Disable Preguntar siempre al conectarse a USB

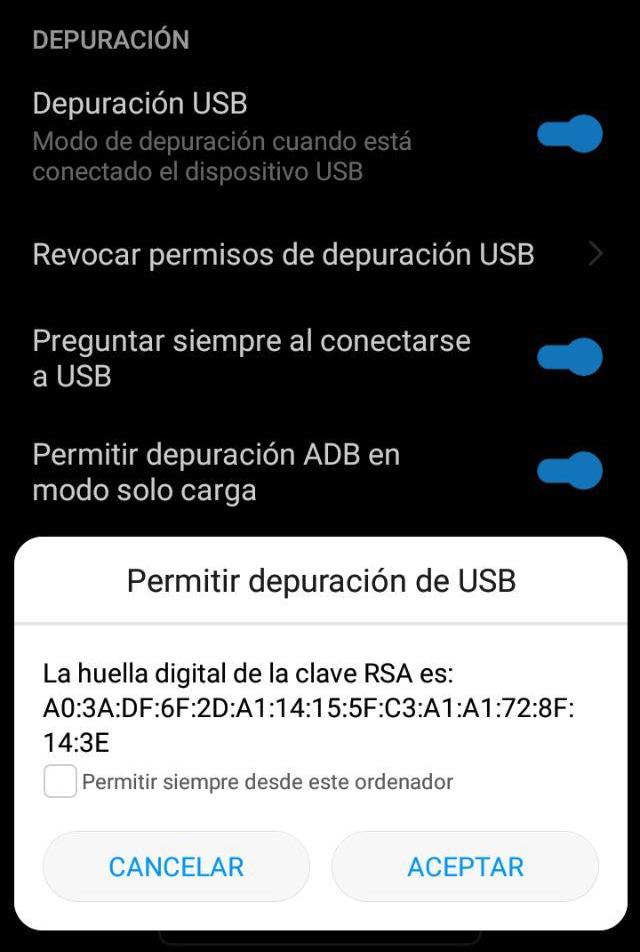point(571,357)
